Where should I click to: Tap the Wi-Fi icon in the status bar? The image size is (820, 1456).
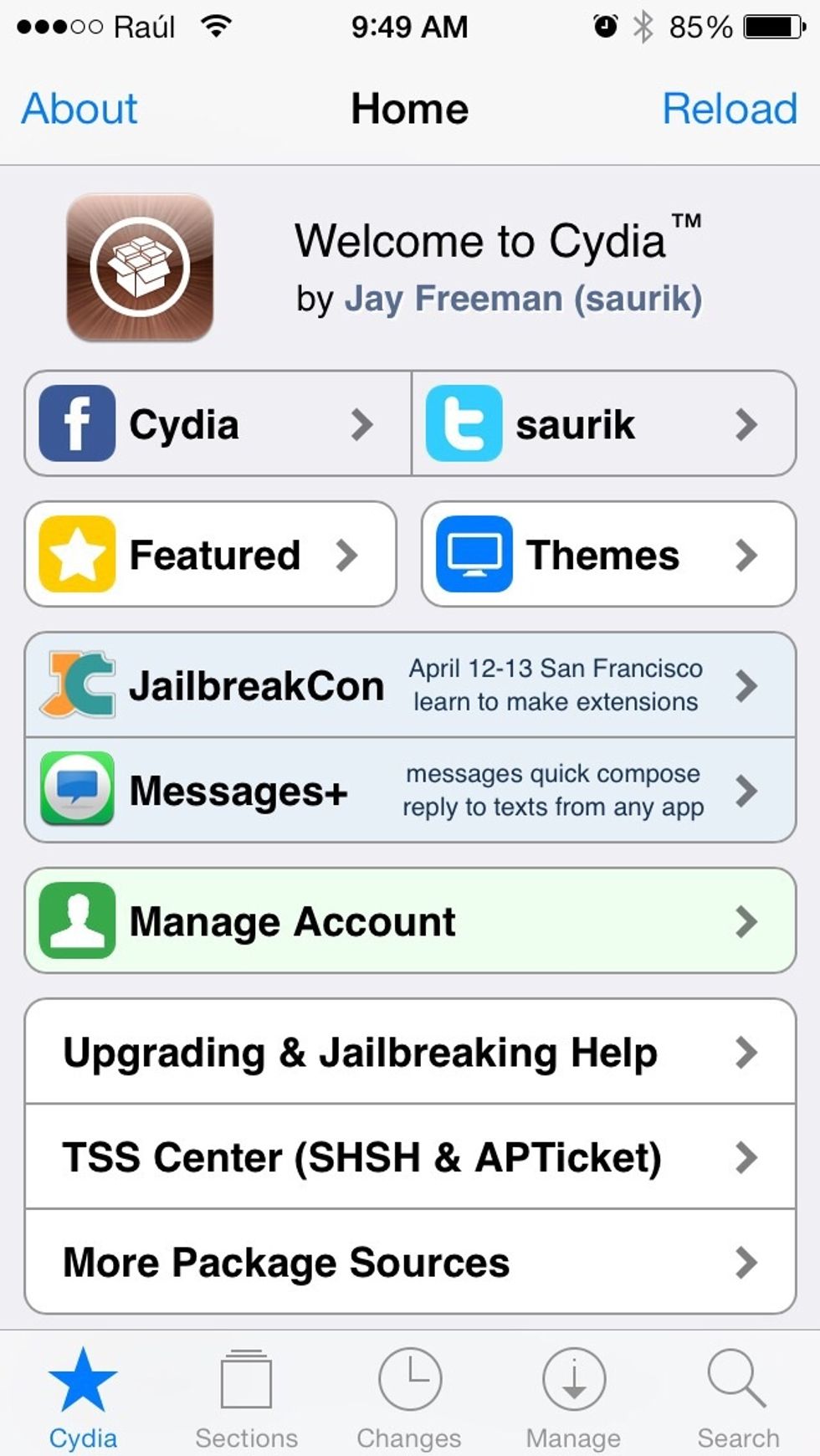click(x=216, y=25)
